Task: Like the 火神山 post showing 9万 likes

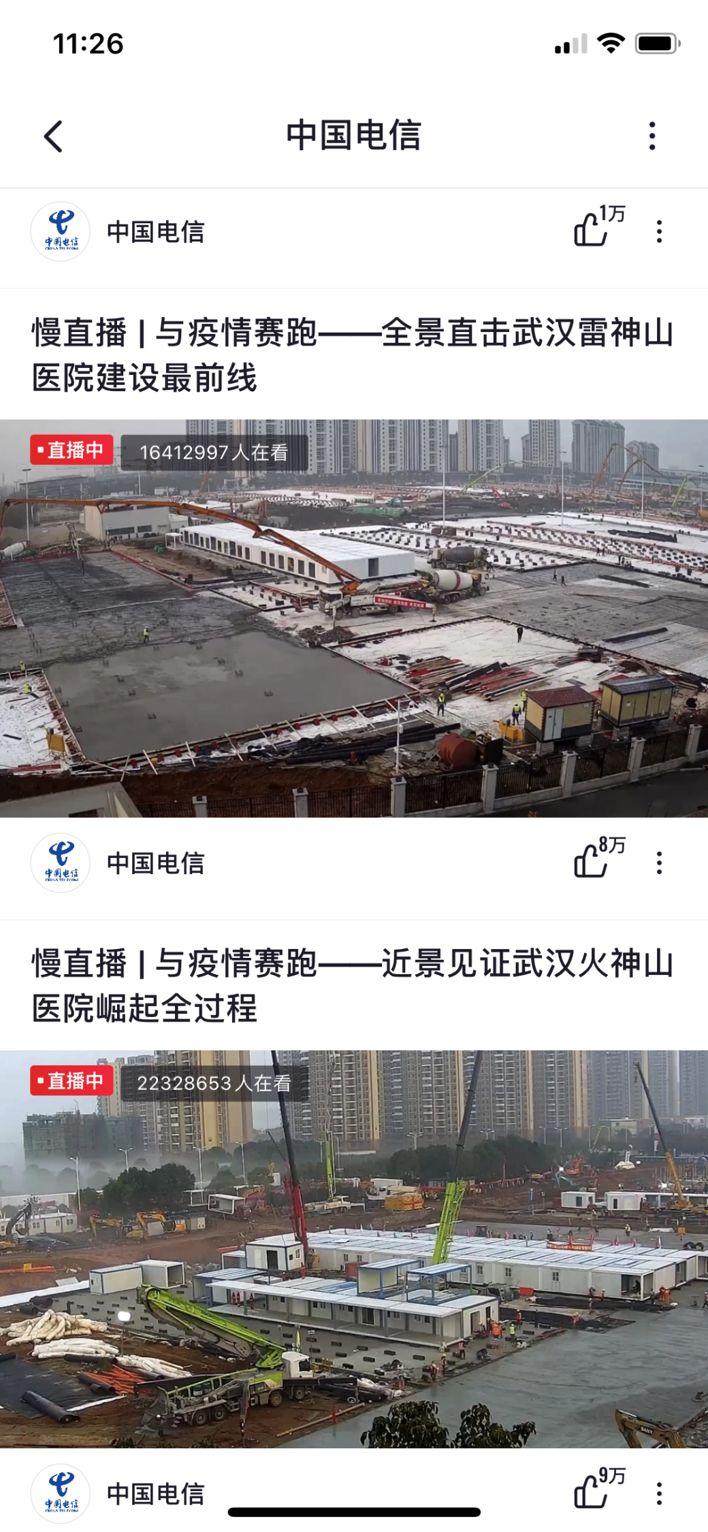Action: [x=592, y=1492]
